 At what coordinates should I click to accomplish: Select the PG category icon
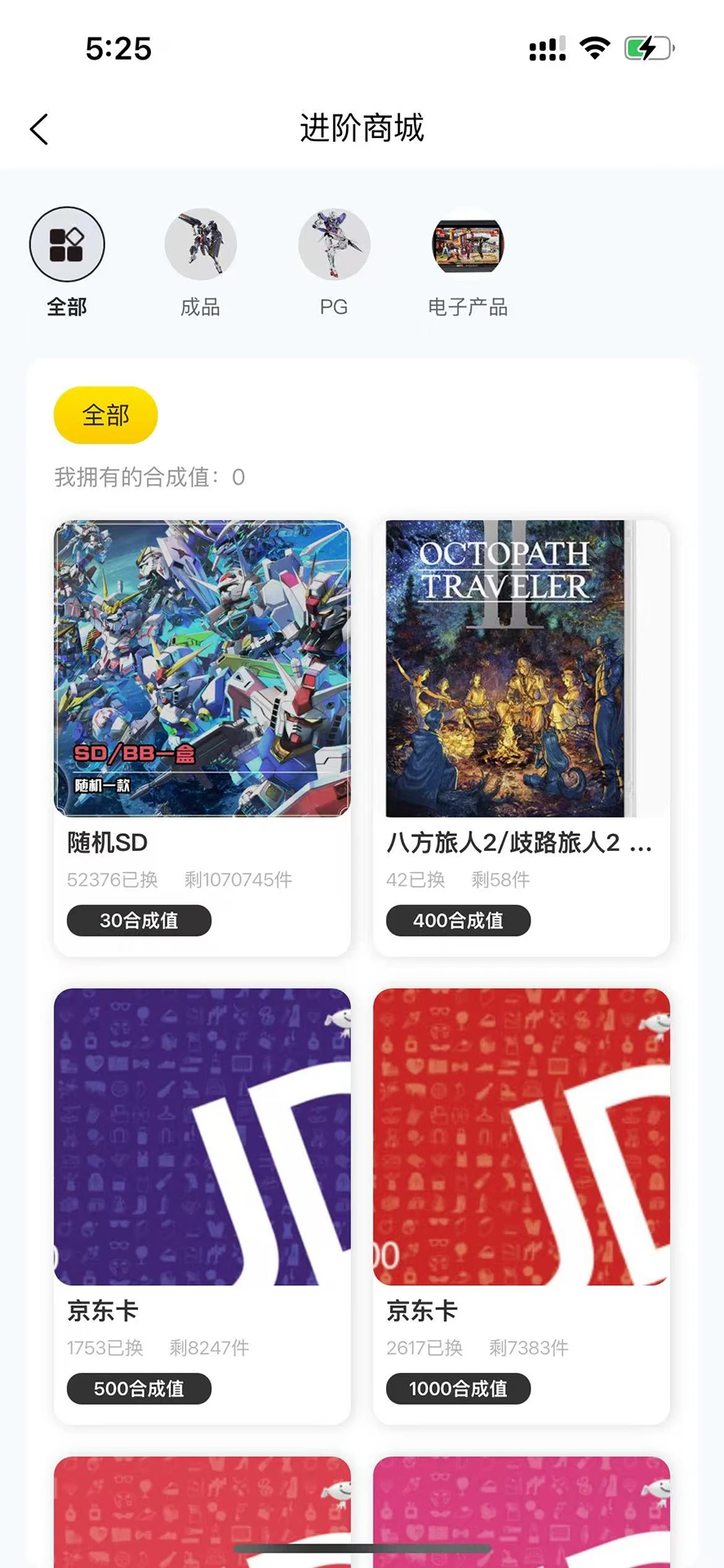point(333,243)
